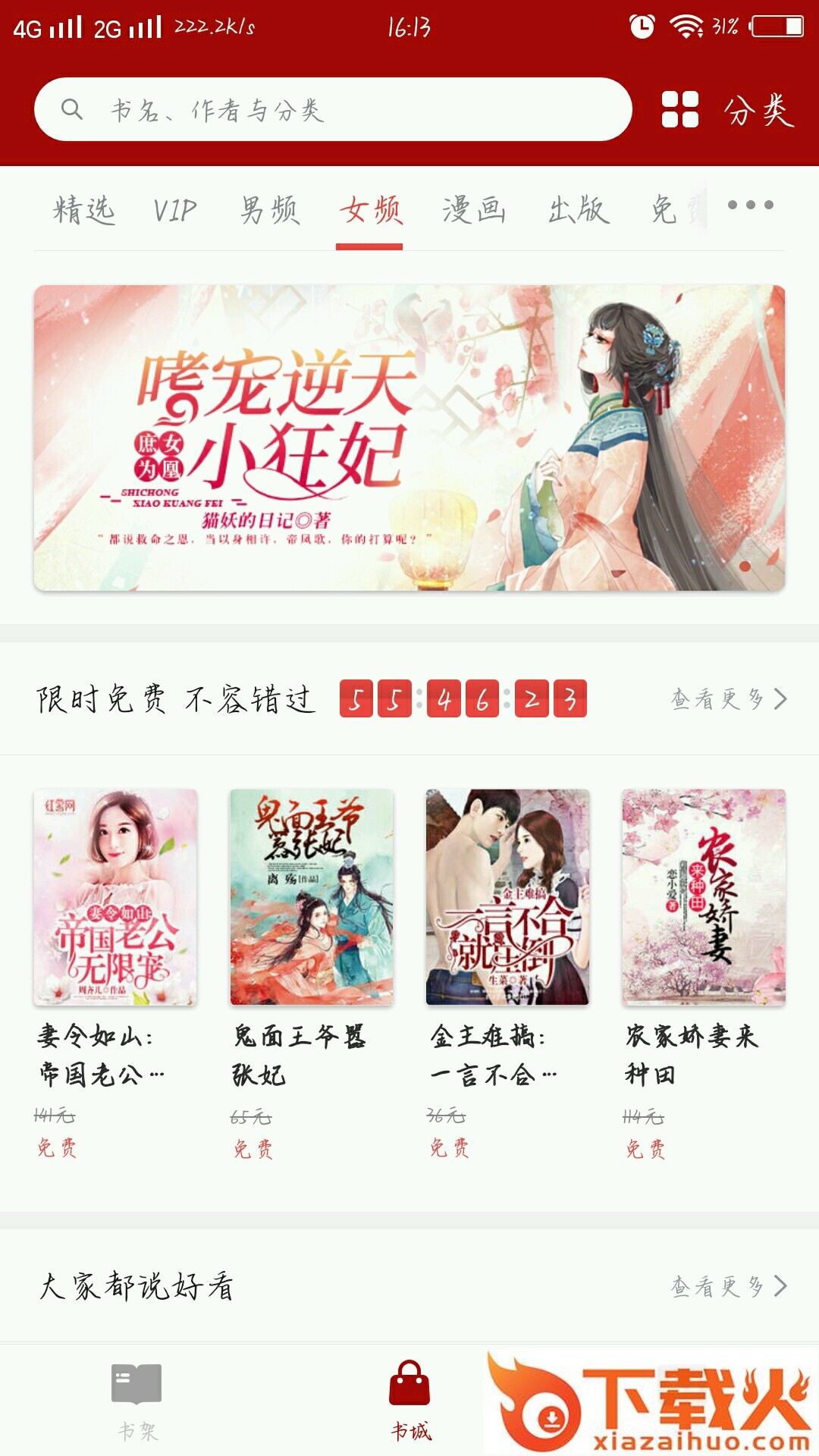The image size is (819, 1456).
Task: Open the 分类 categories button
Action: [x=728, y=110]
